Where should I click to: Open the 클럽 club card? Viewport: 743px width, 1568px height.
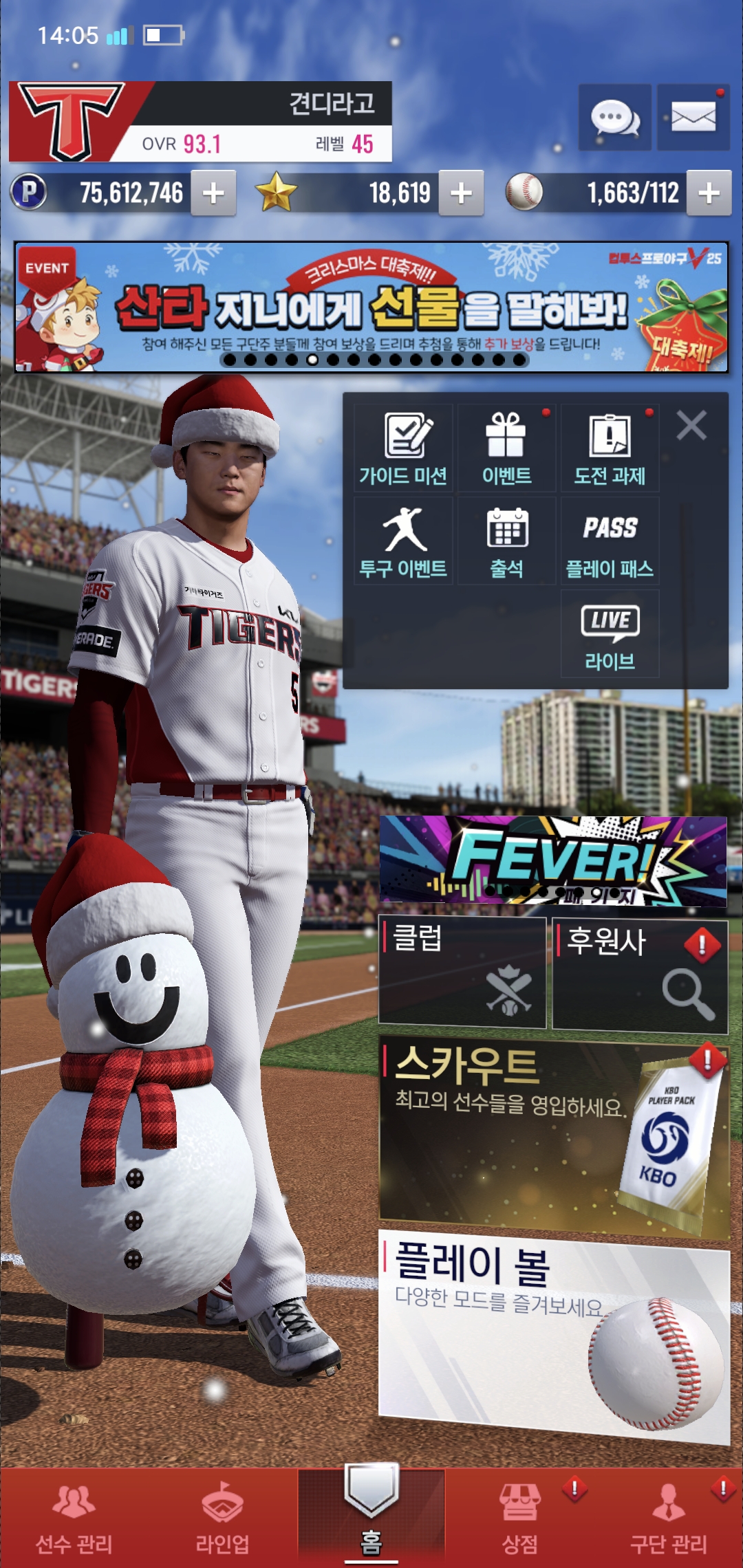[x=462, y=972]
